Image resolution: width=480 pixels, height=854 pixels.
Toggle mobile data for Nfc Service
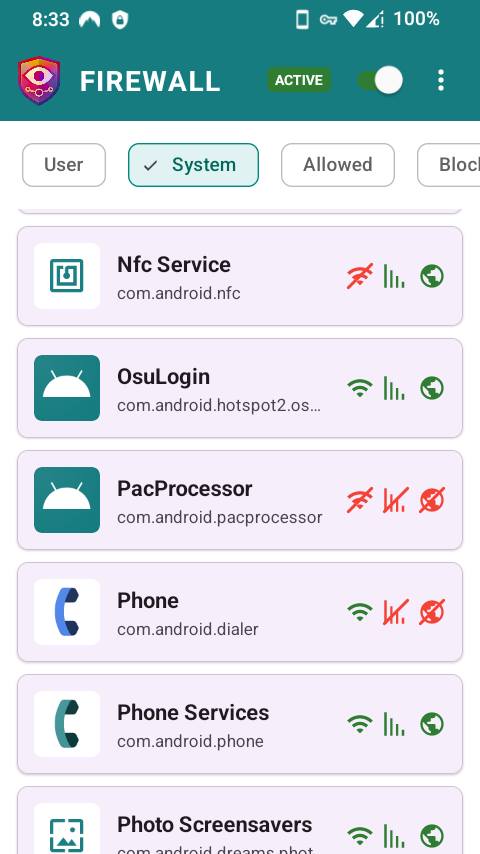tap(394, 276)
